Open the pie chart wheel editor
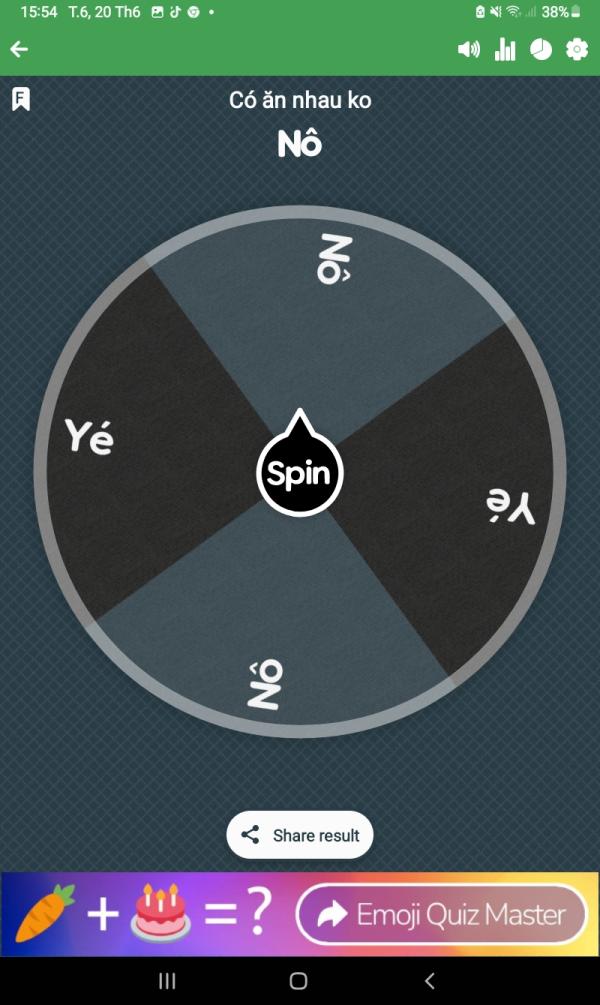This screenshot has width=600, height=1005. coord(541,49)
